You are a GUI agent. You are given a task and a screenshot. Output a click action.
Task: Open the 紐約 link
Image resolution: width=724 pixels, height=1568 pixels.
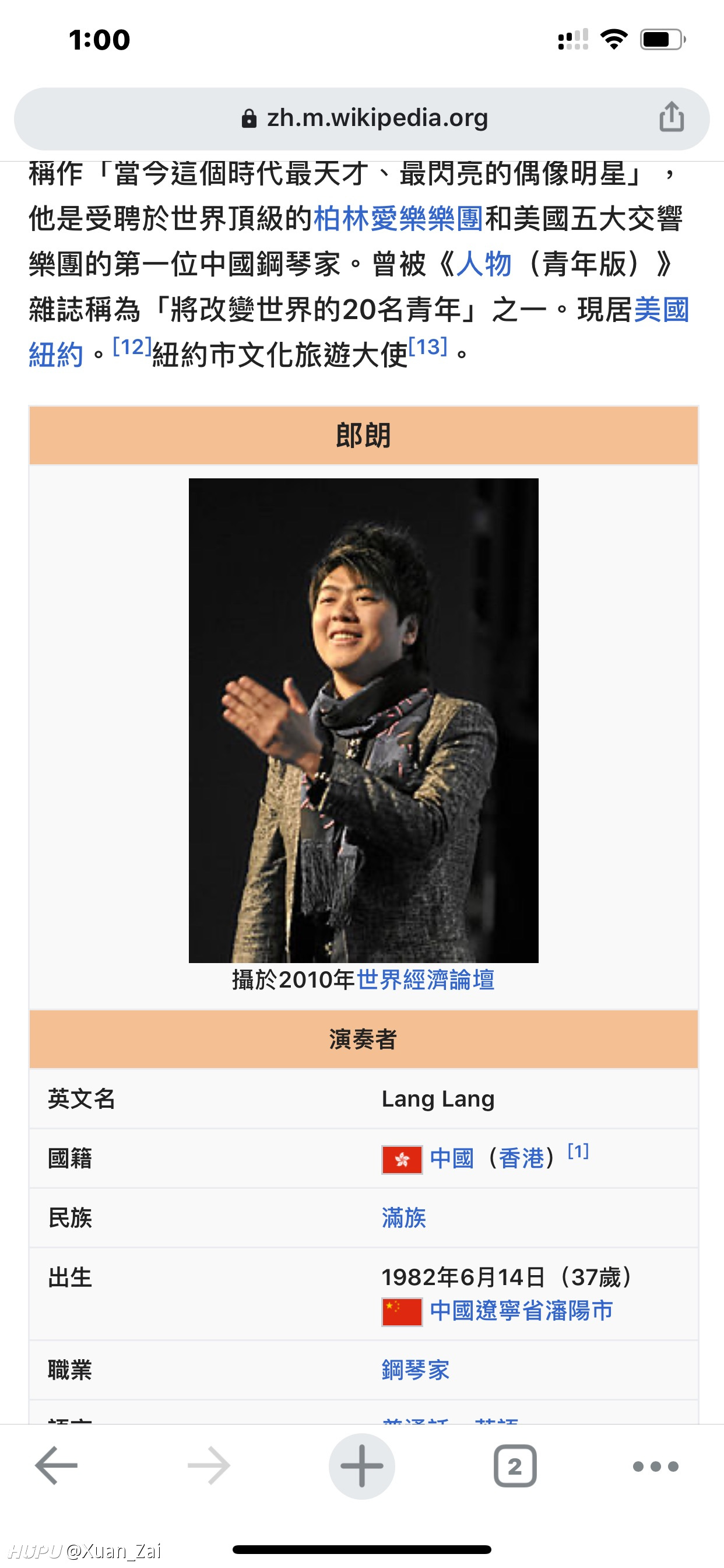pyautogui.click(x=56, y=355)
